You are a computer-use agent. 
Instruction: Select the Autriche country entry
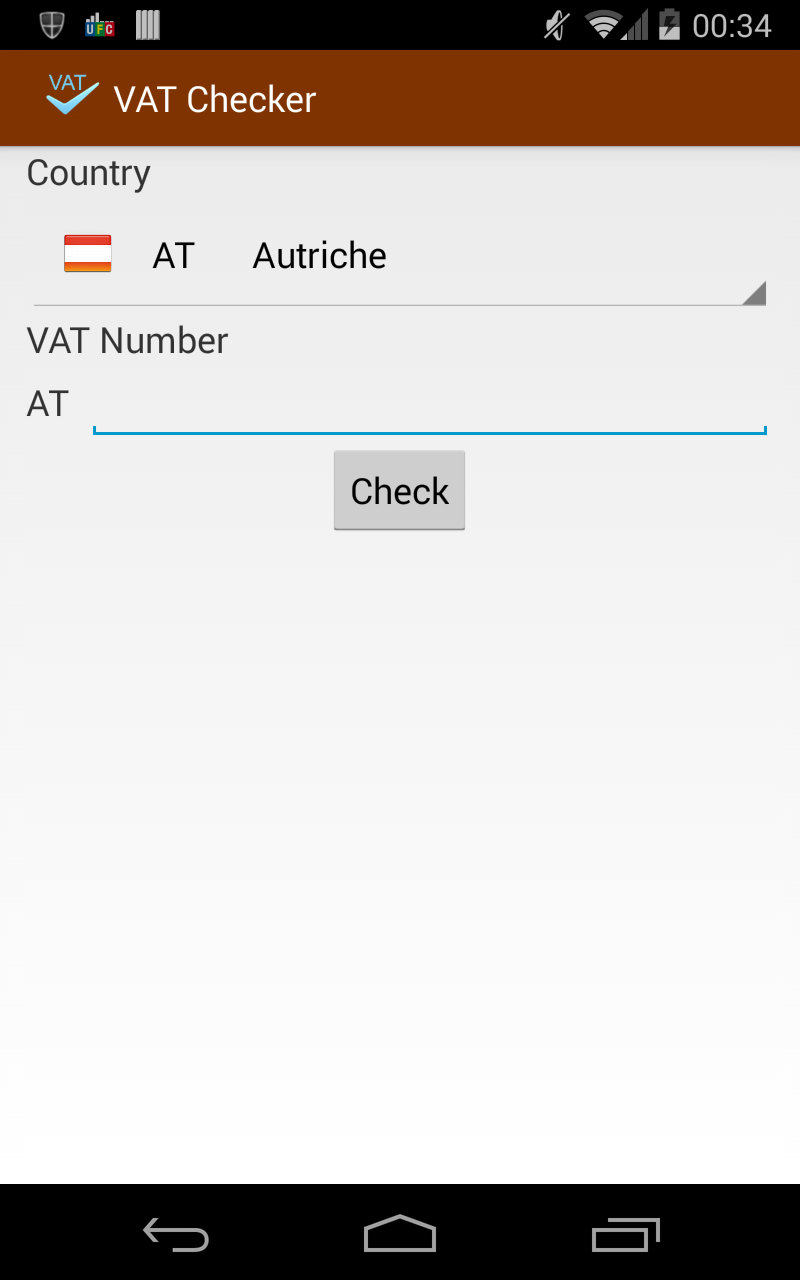pyautogui.click(x=318, y=254)
